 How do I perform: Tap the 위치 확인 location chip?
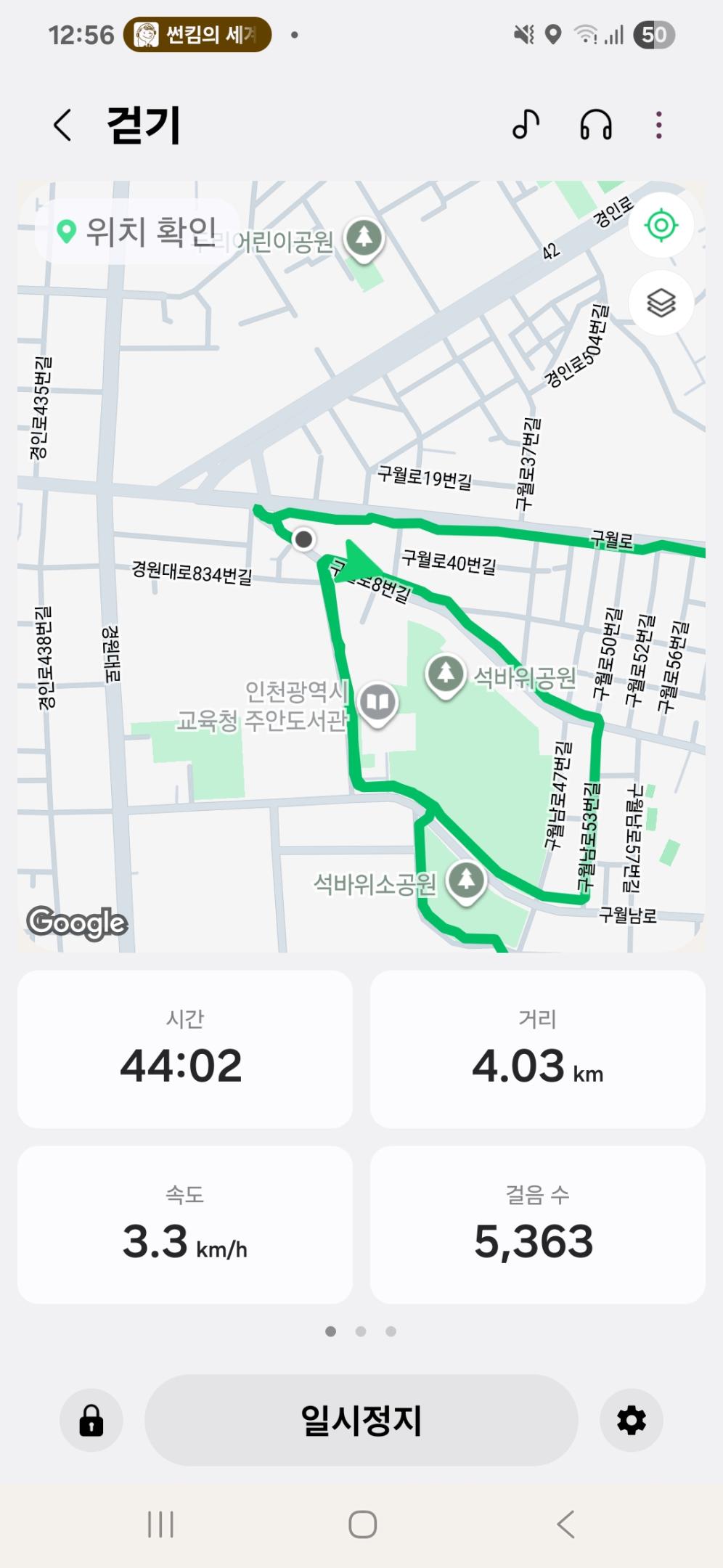point(138,232)
